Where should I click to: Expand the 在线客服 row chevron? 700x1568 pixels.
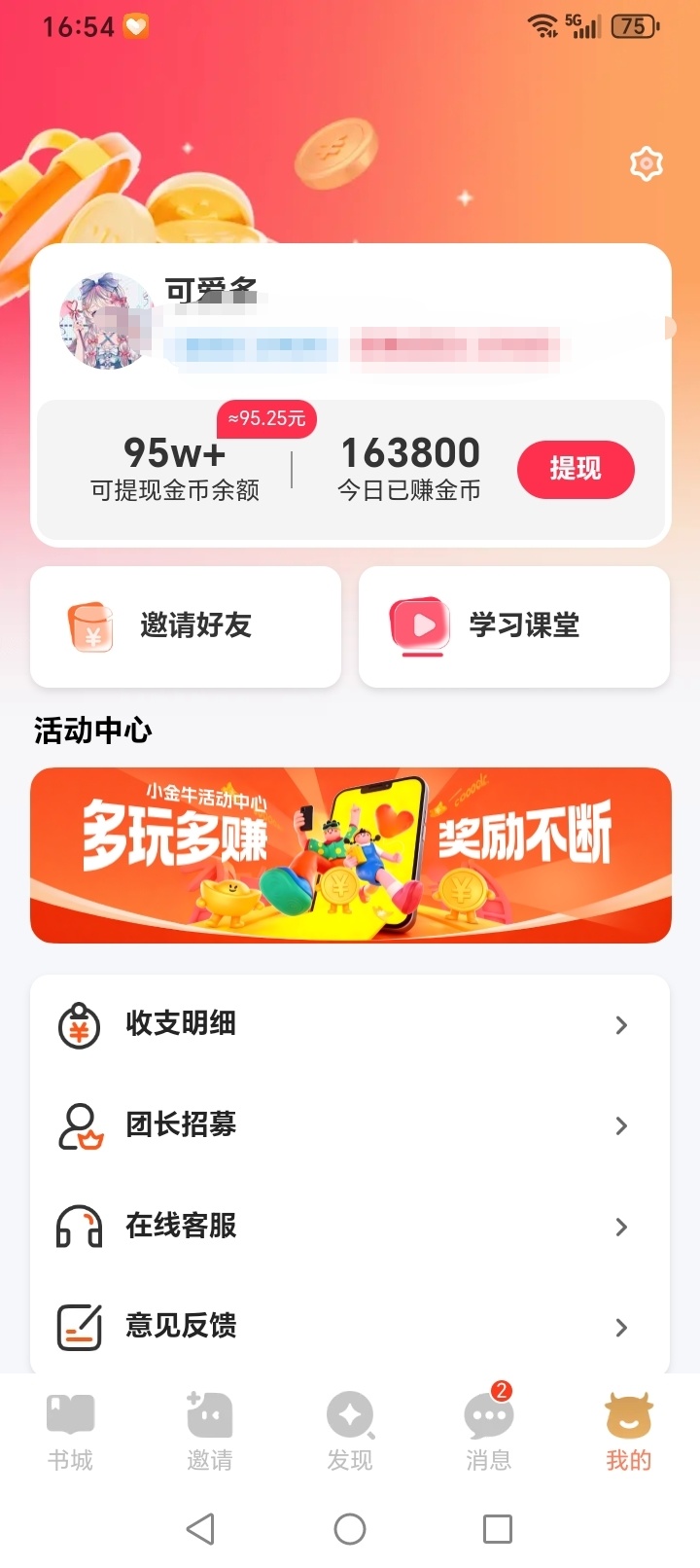pos(621,1227)
